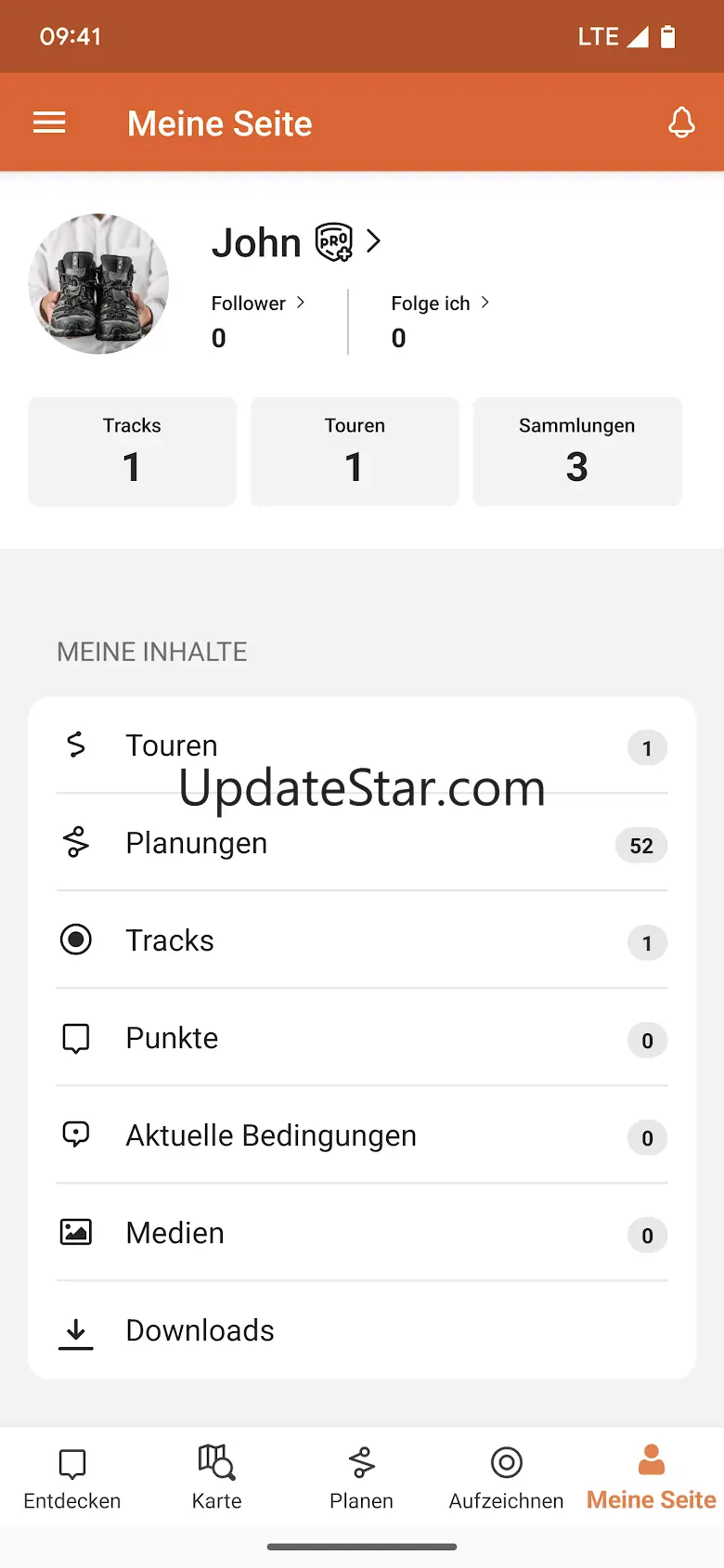724x1568 pixels.
Task: Open Tracks in Meine Inhalte
Action: [362, 940]
